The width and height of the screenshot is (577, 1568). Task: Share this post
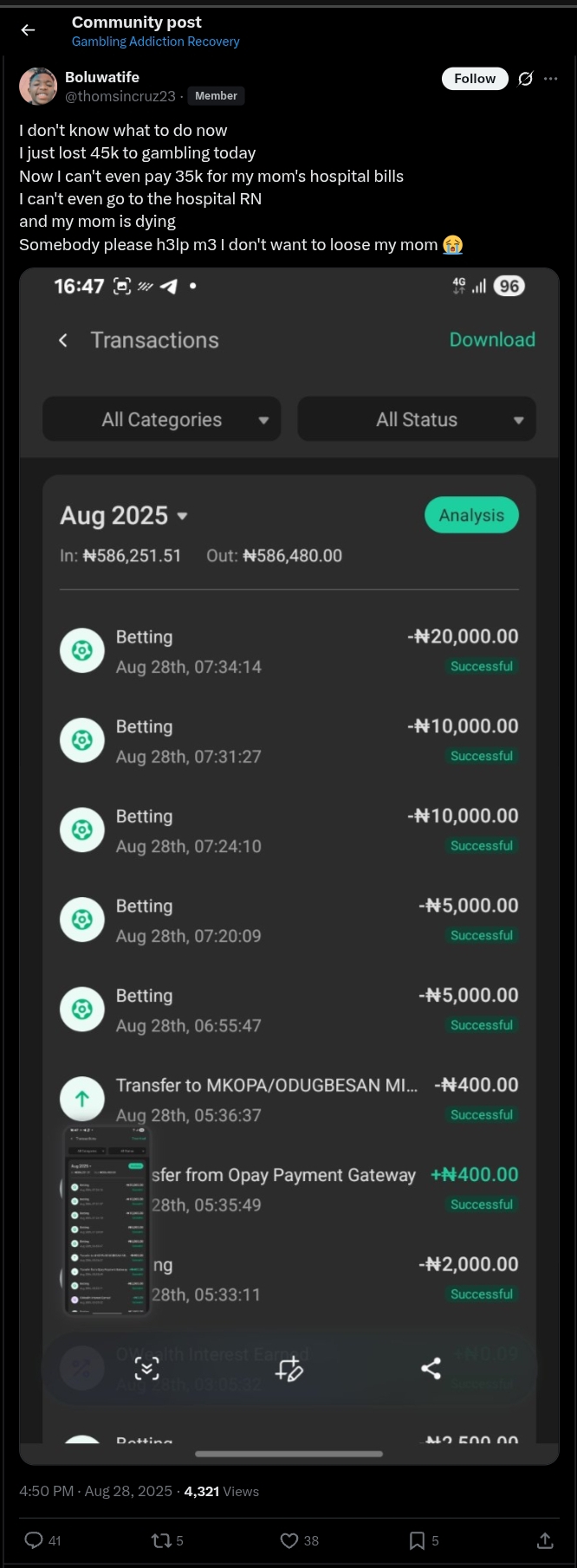tap(545, 1540)
